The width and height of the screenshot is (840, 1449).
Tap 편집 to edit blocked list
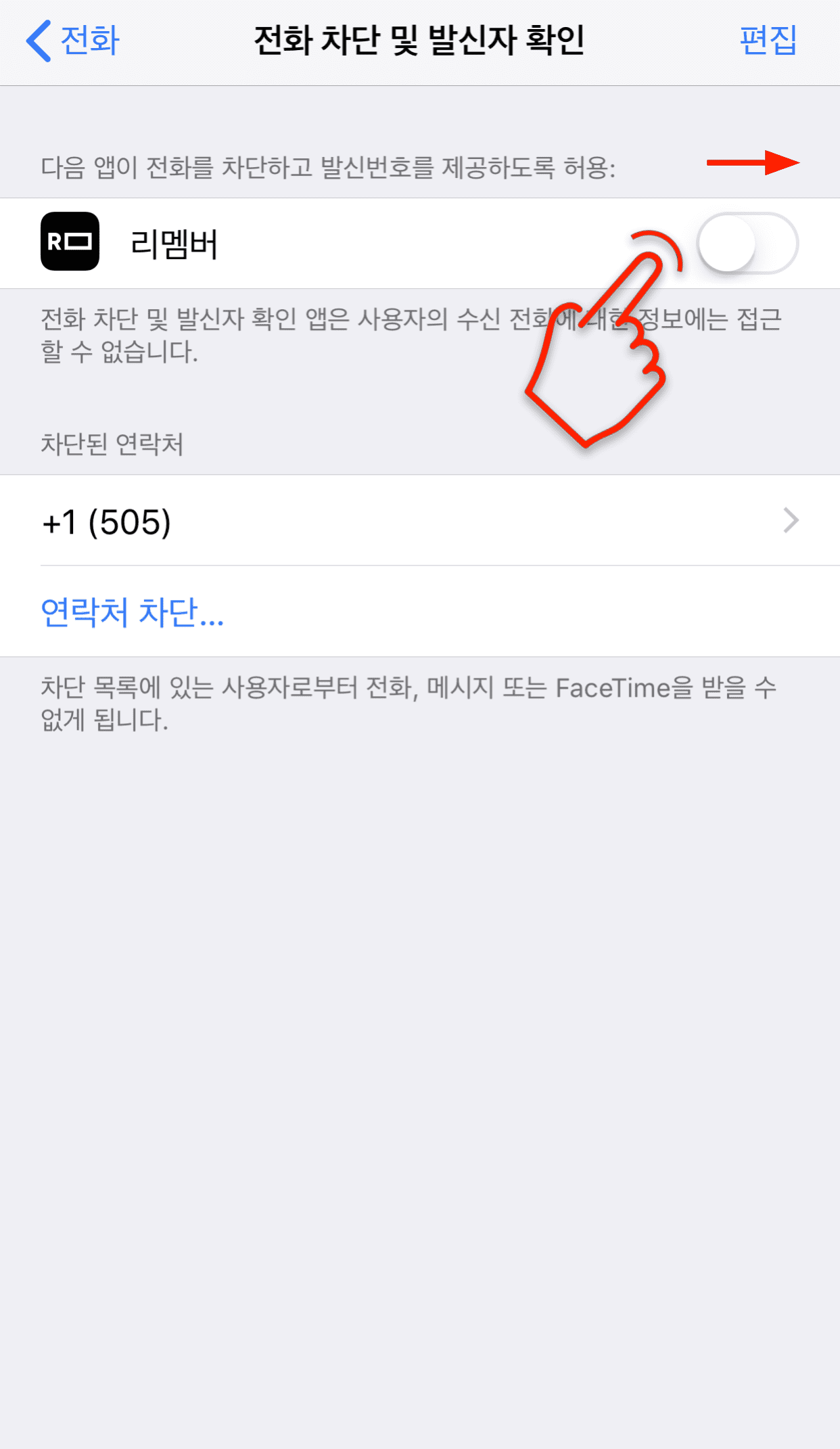click(768, 41)
